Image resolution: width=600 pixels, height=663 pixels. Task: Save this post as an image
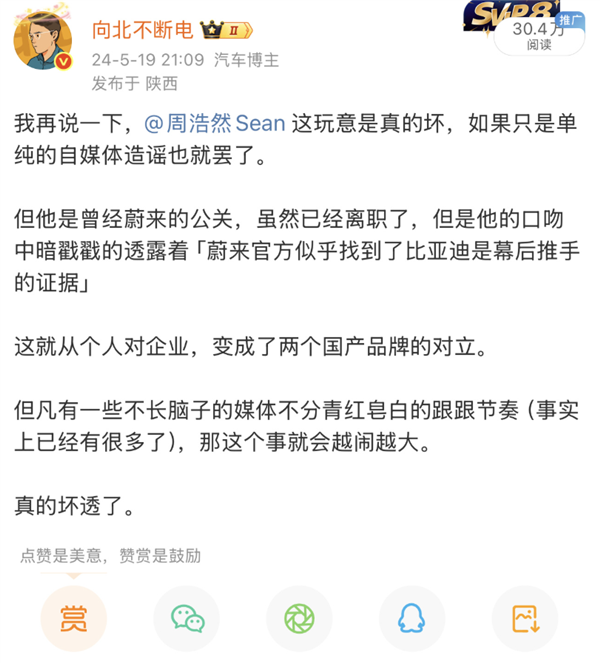point(526,618)
